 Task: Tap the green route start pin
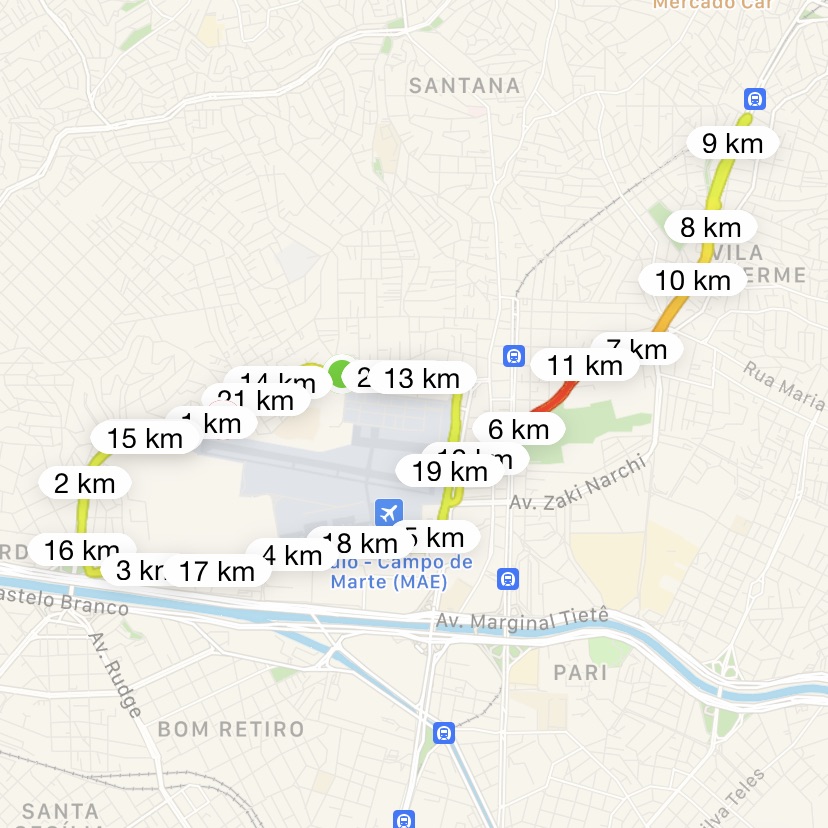pos(341,374)
